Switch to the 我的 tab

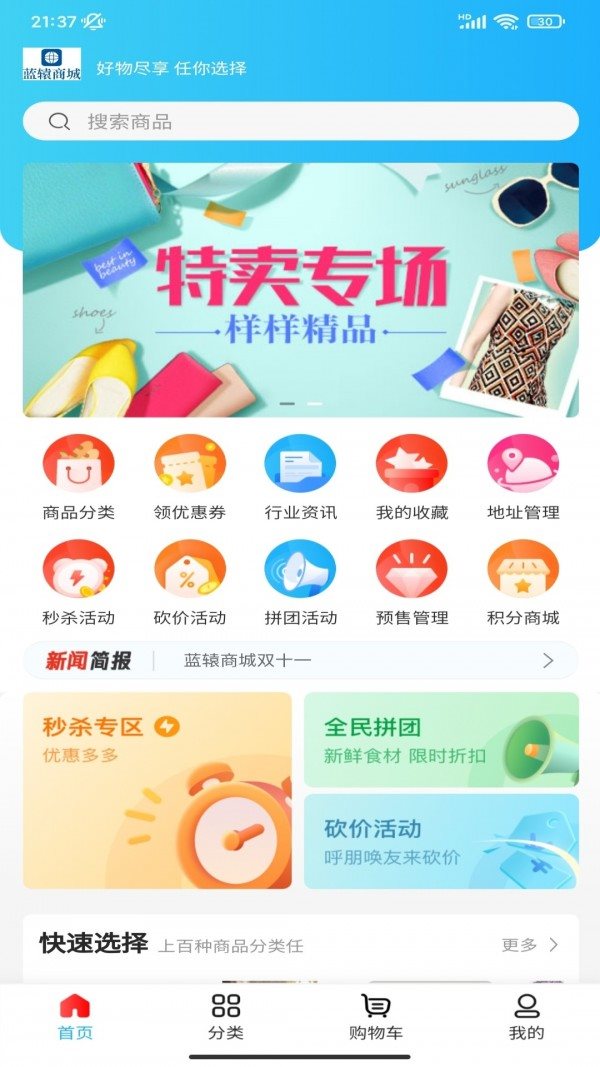click(x=526, y=1018)
